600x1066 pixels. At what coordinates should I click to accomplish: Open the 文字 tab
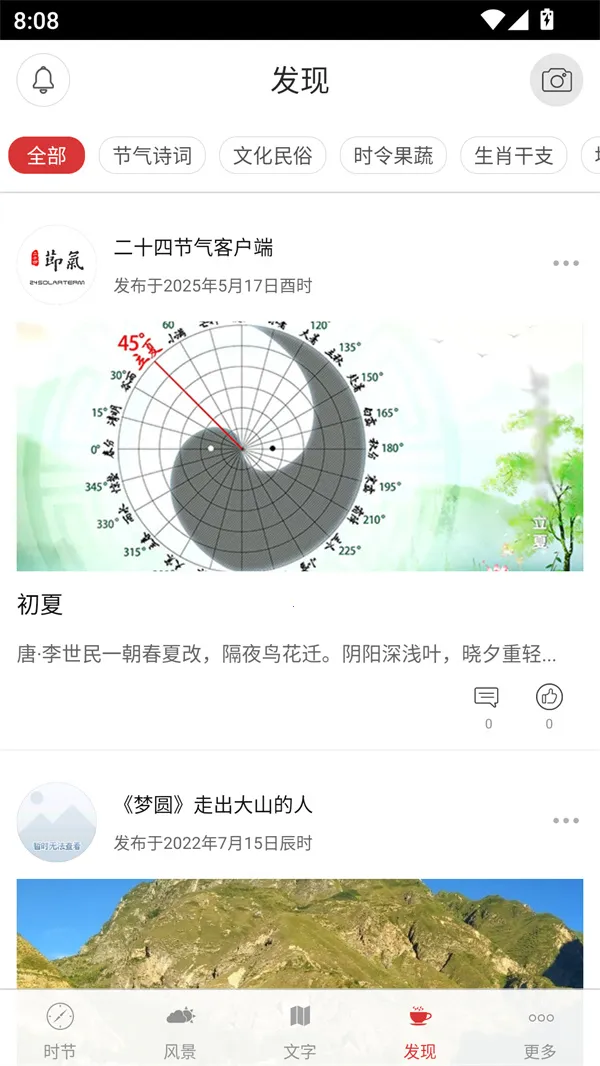(x=300, y=1030)
